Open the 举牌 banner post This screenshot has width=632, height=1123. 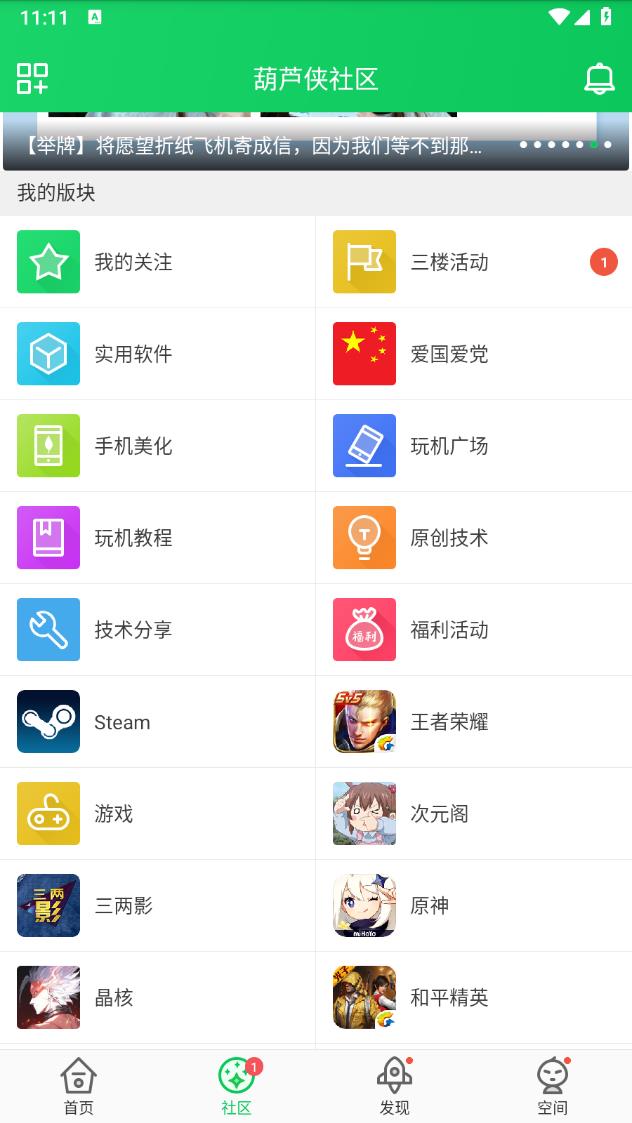[250, 146]
